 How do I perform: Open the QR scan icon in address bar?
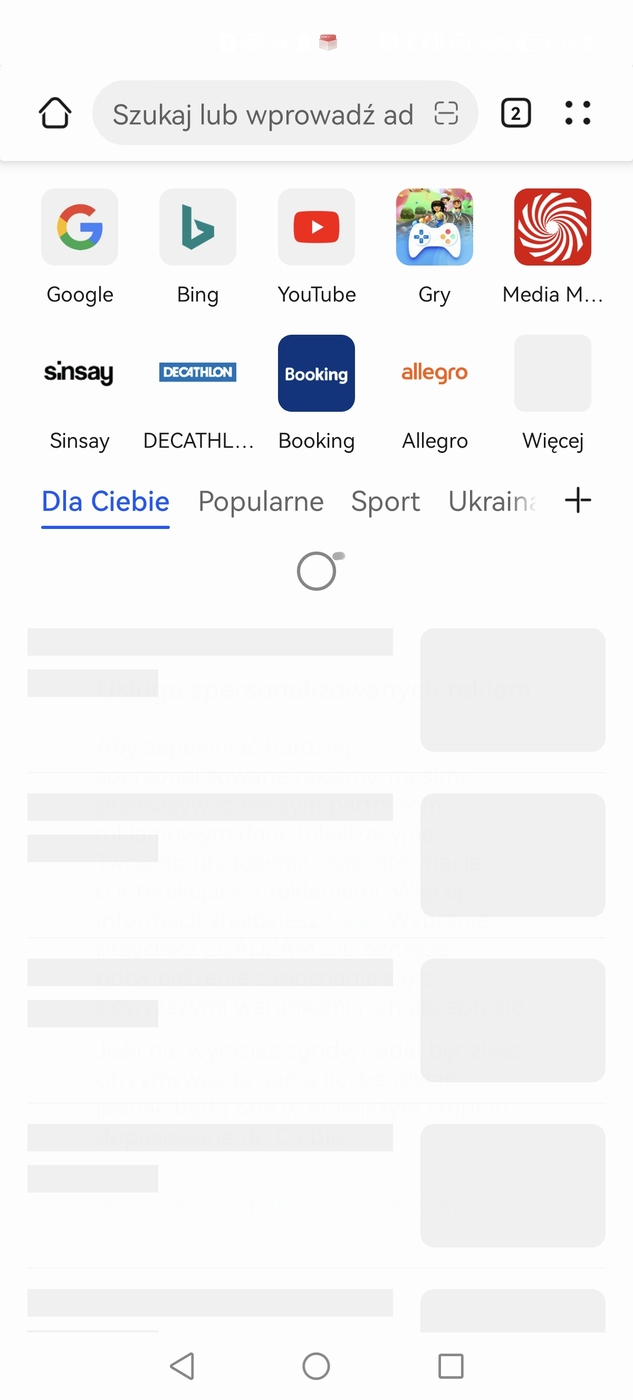(446, 114)
